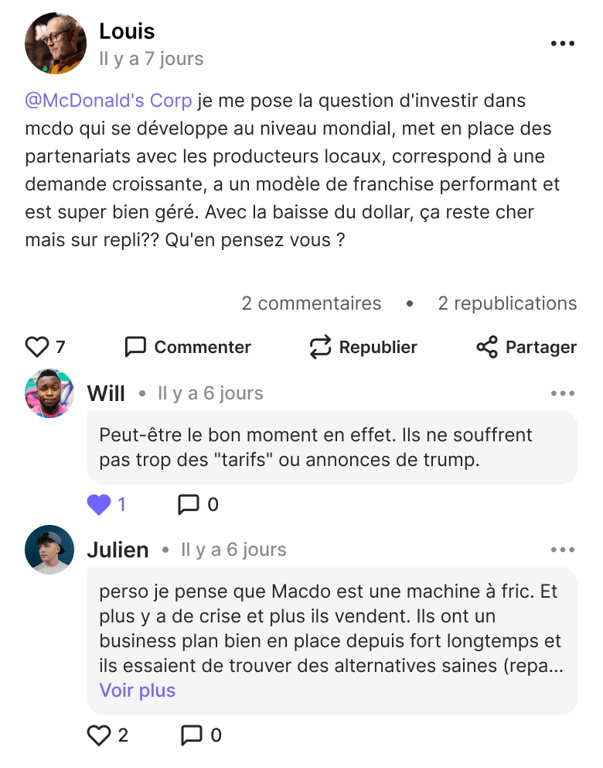This screenshot has width=603, height=768.
Task: Share the post with Partager
Action: [x=526, y=347]
